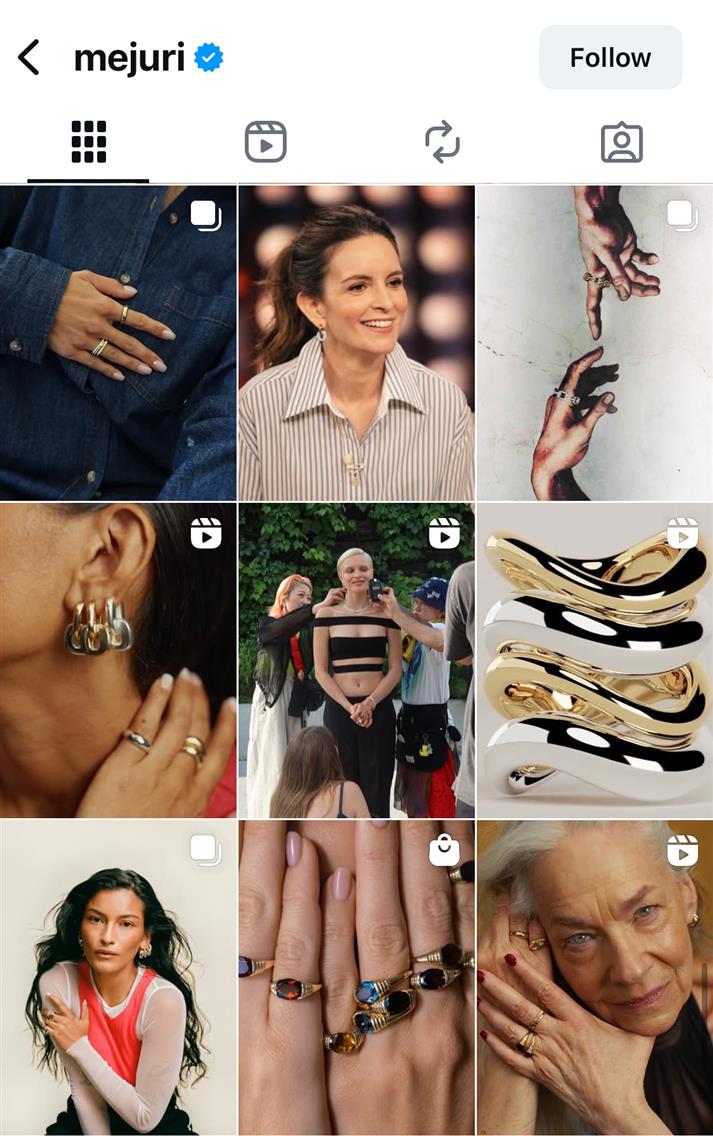Switch to the Reels tab
The height and width of the screenshot is (1136, 713).
tap(266, 143)
